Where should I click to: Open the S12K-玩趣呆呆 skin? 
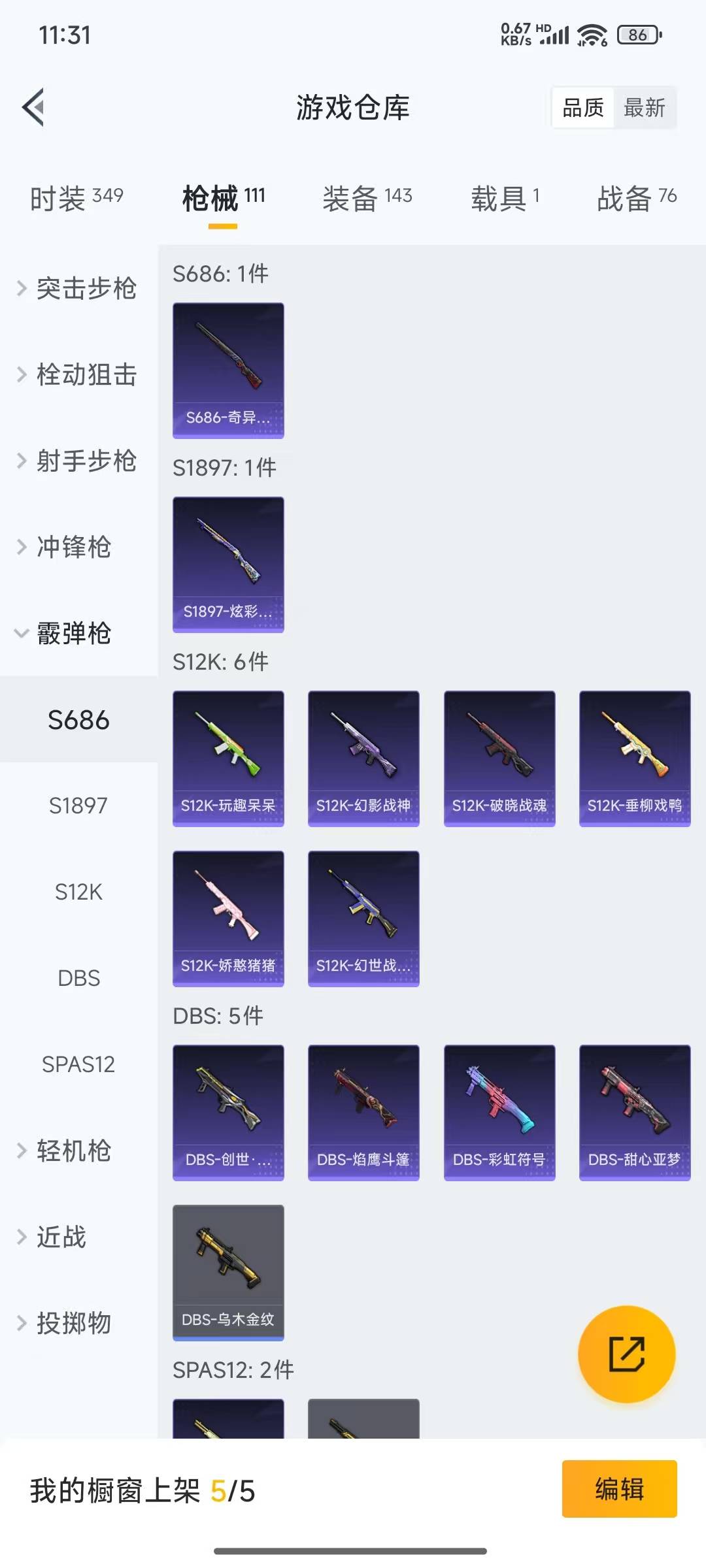(x=228, y=758)
